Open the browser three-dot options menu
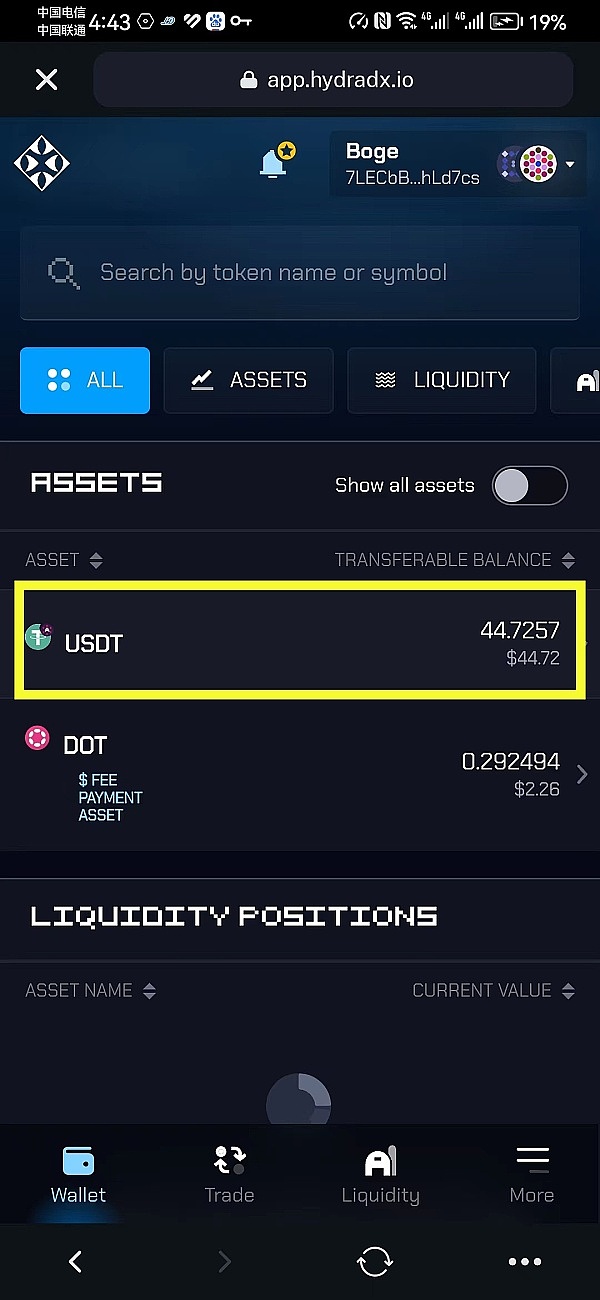Image resolution: width=600 pixels, height=1300 pixels. click(525, 1262)
